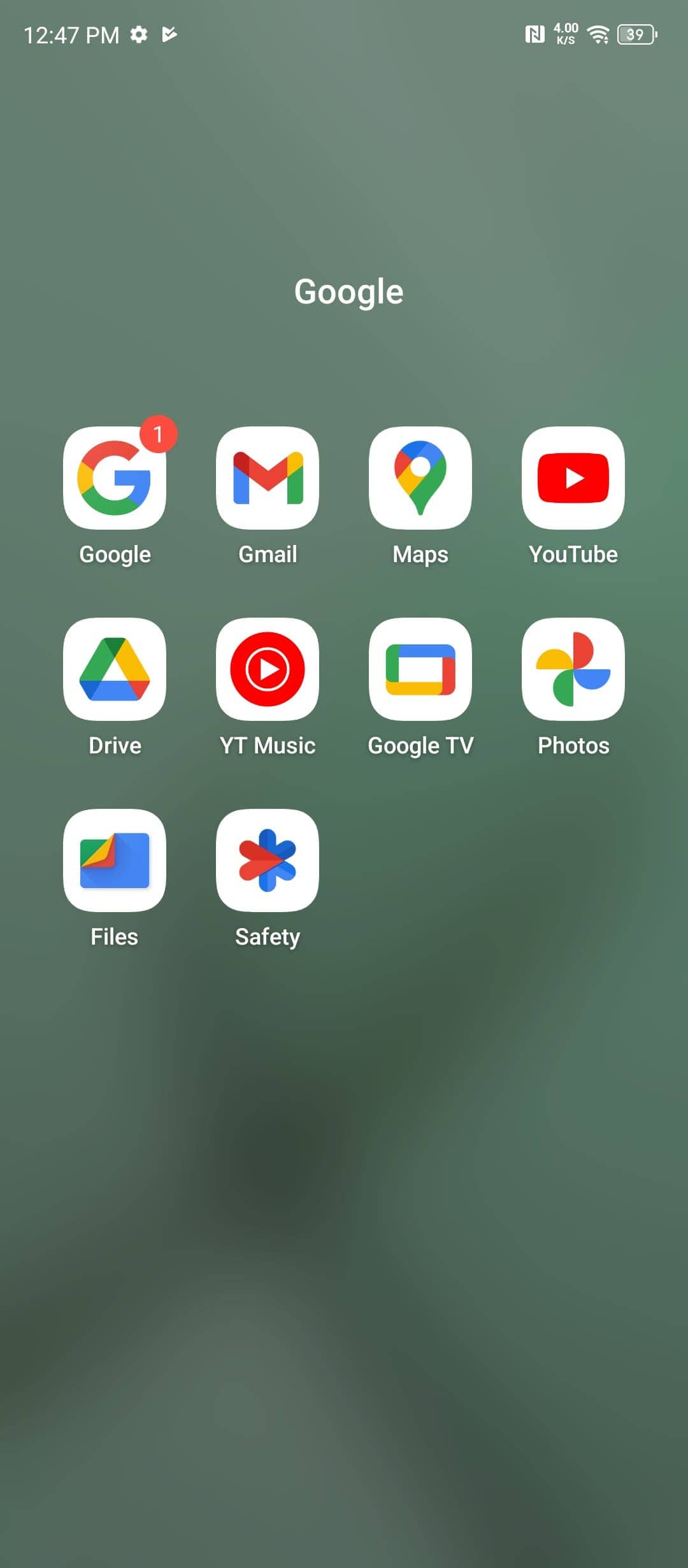Open Maps
The width and height of the screenshot is (688, 1568).
420,478
